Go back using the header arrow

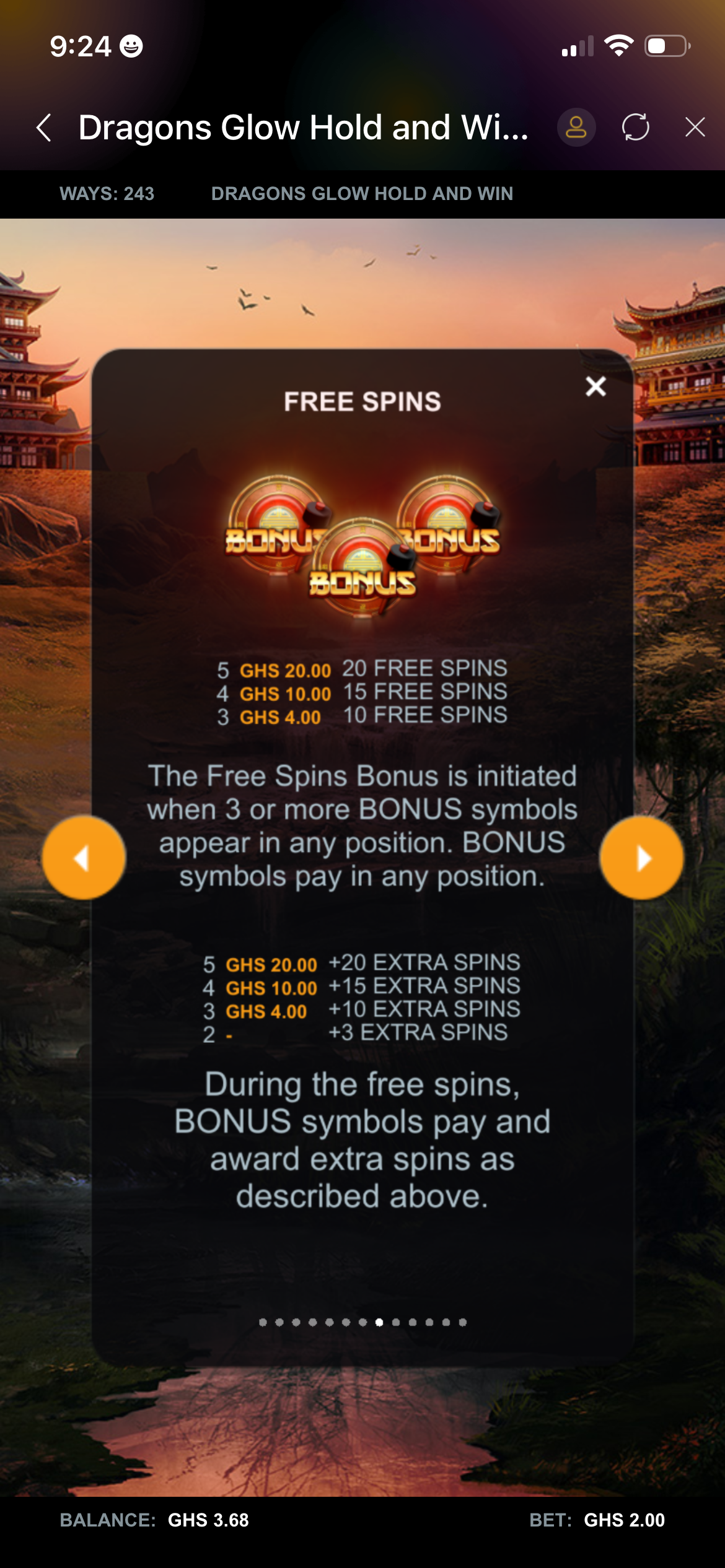pyautogui.click(x=45, y=128)
